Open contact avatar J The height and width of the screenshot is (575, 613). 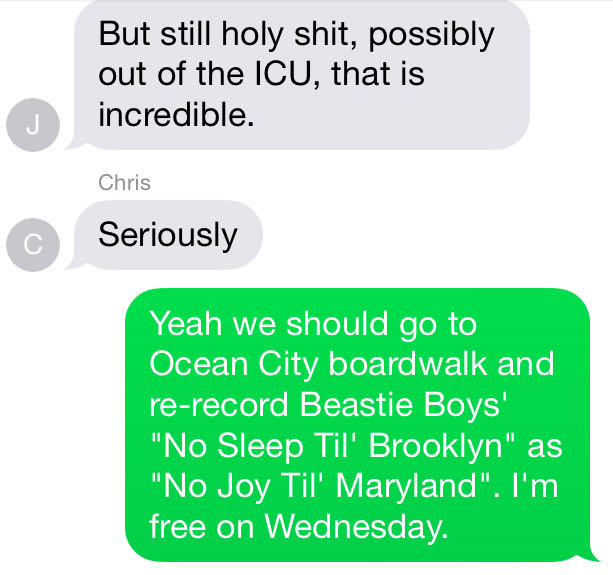point(31,126)
